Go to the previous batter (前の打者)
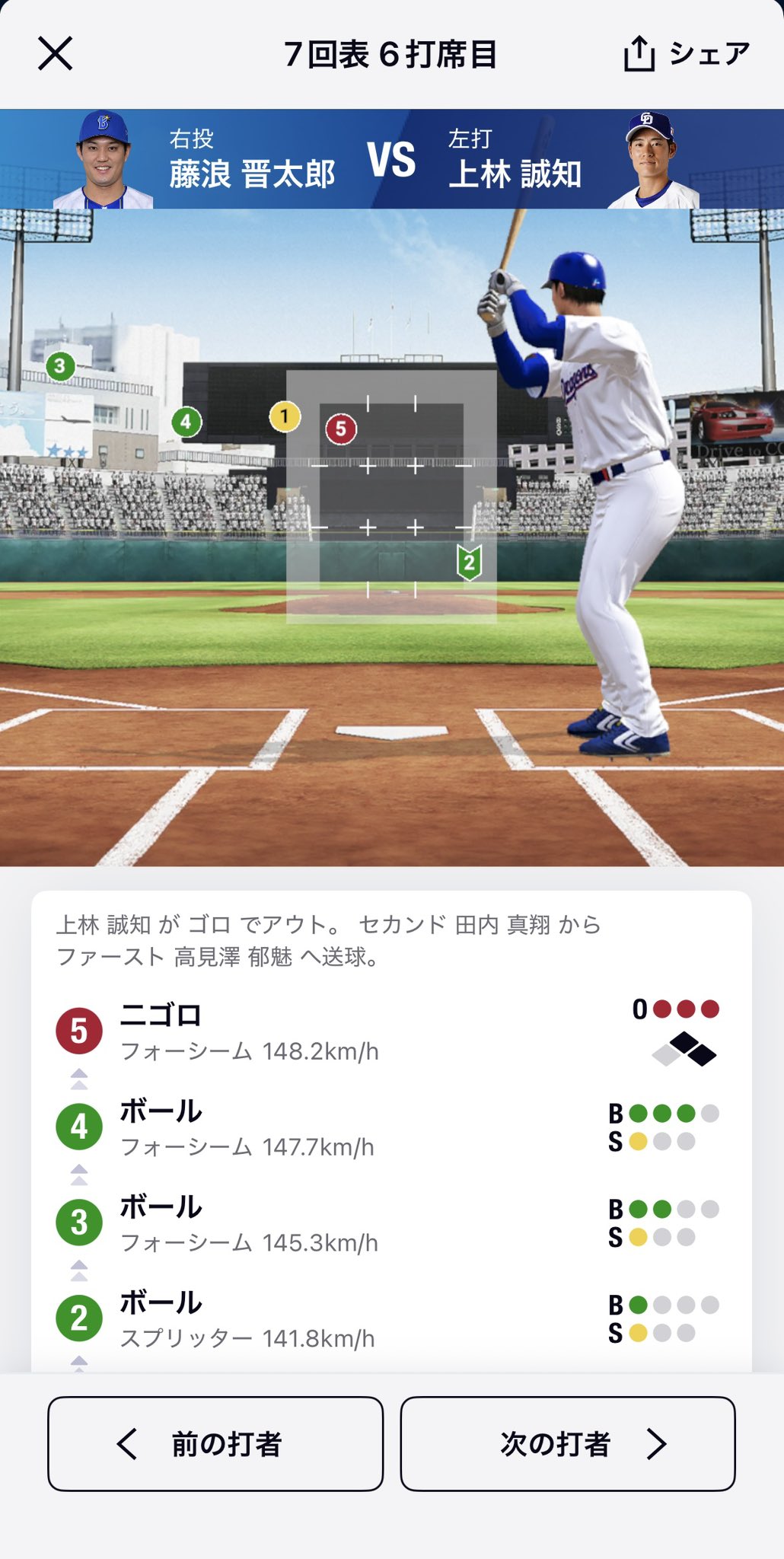This screenshot has height=1559, width=784. pos(215,1443)
